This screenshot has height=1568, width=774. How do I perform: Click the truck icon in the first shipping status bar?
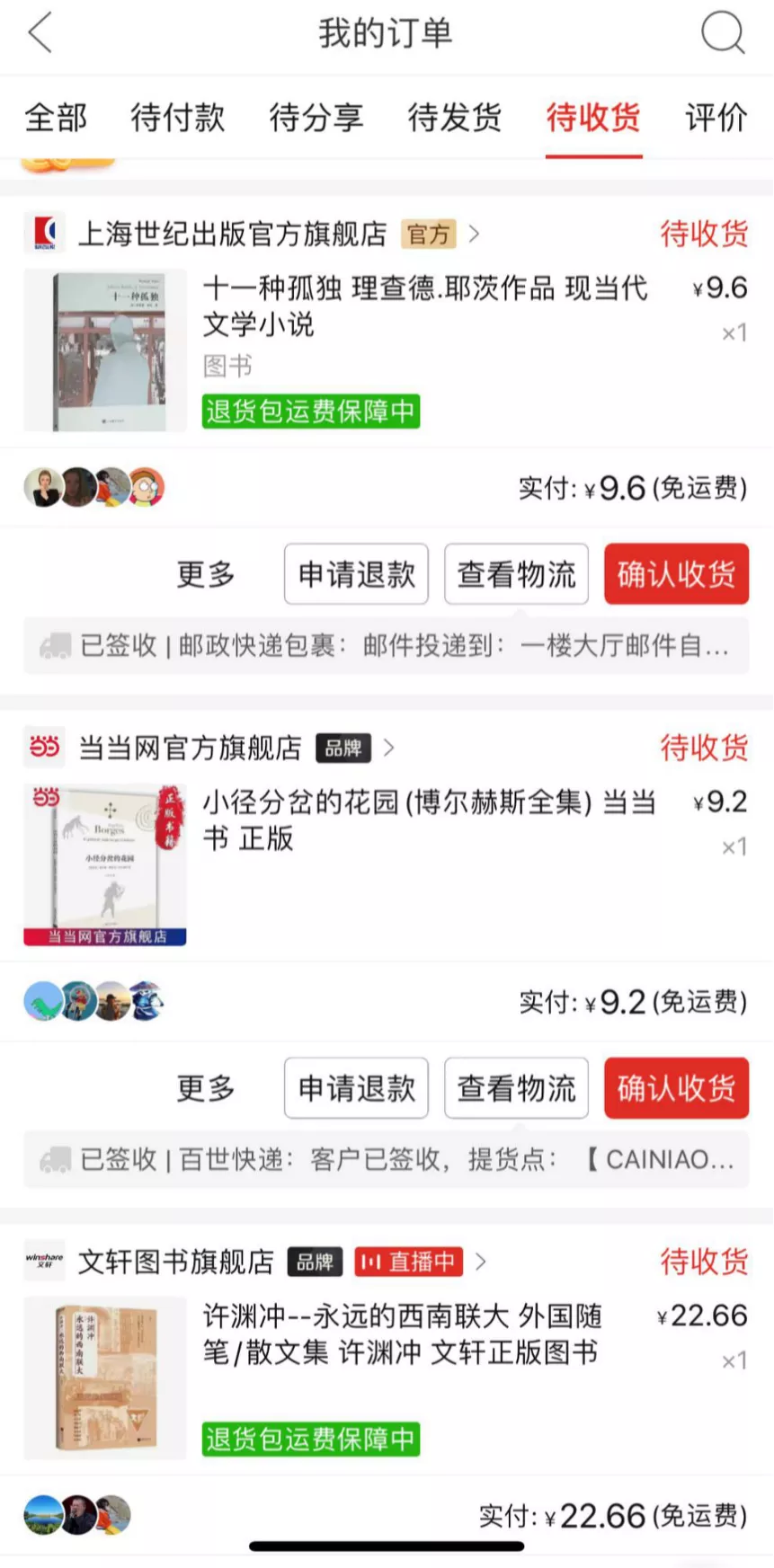[56, 645]
